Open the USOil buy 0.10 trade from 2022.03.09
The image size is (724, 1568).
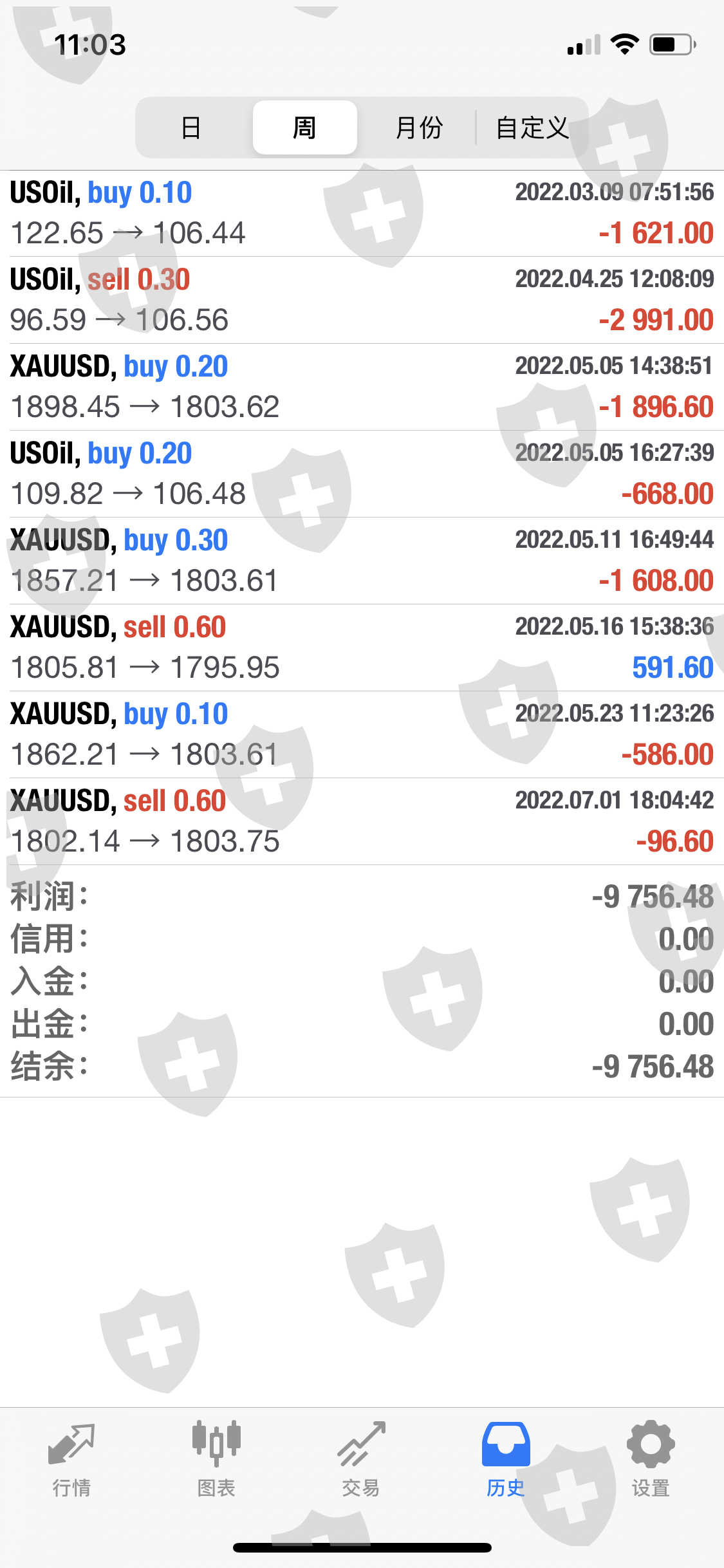tap(362, 213)
